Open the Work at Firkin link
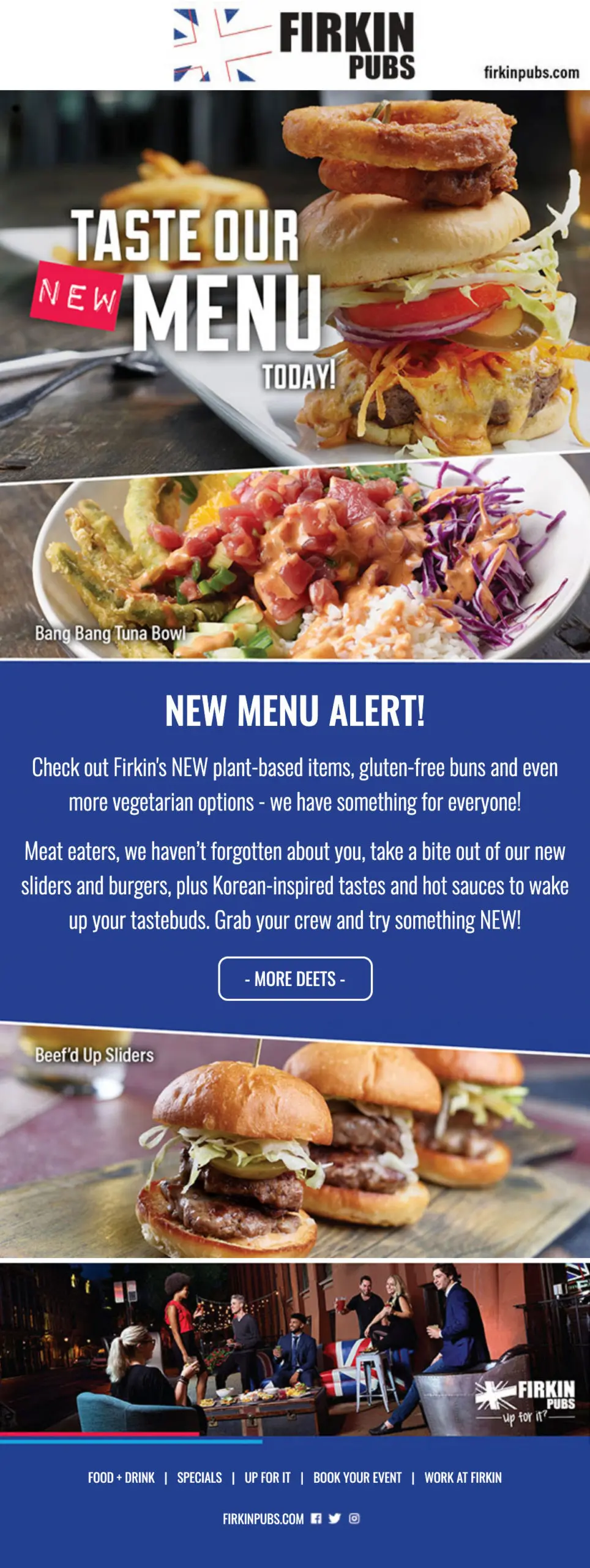 pyautogui.click(x=463, y=1478)
